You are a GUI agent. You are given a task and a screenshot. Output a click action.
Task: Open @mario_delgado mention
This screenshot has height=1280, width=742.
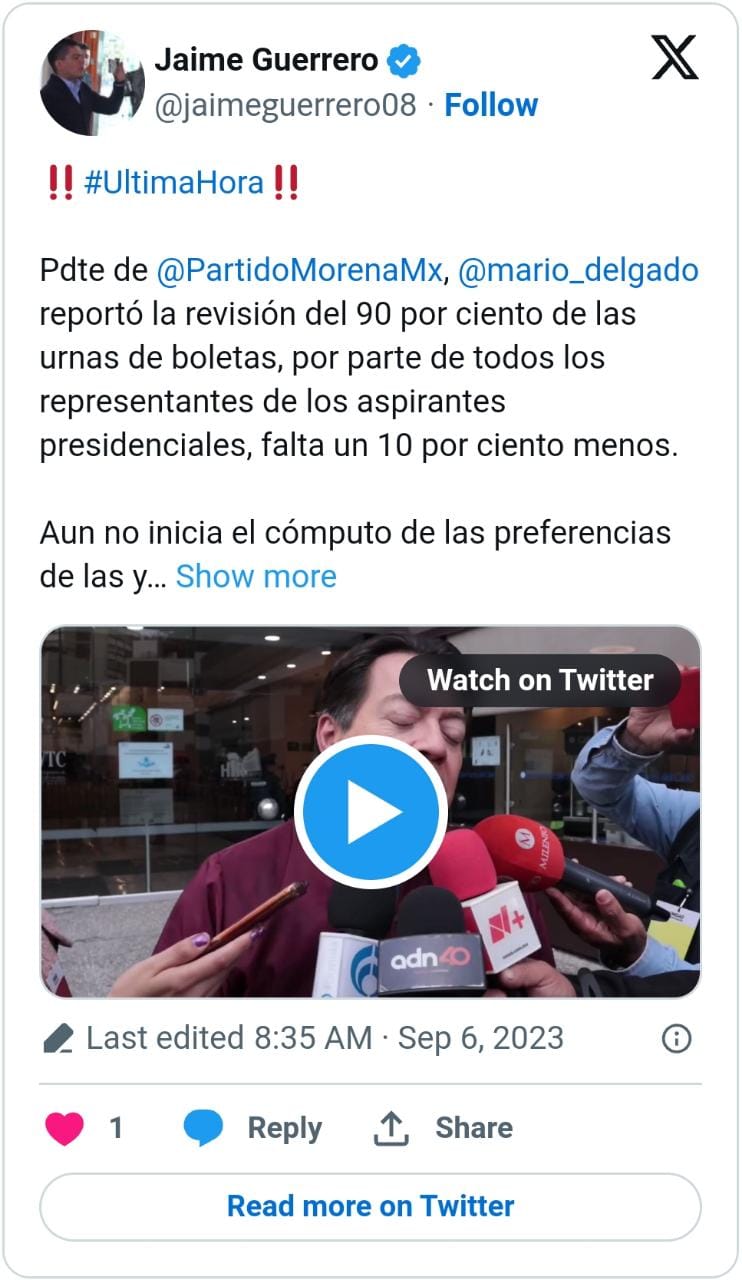click(578, 271)
